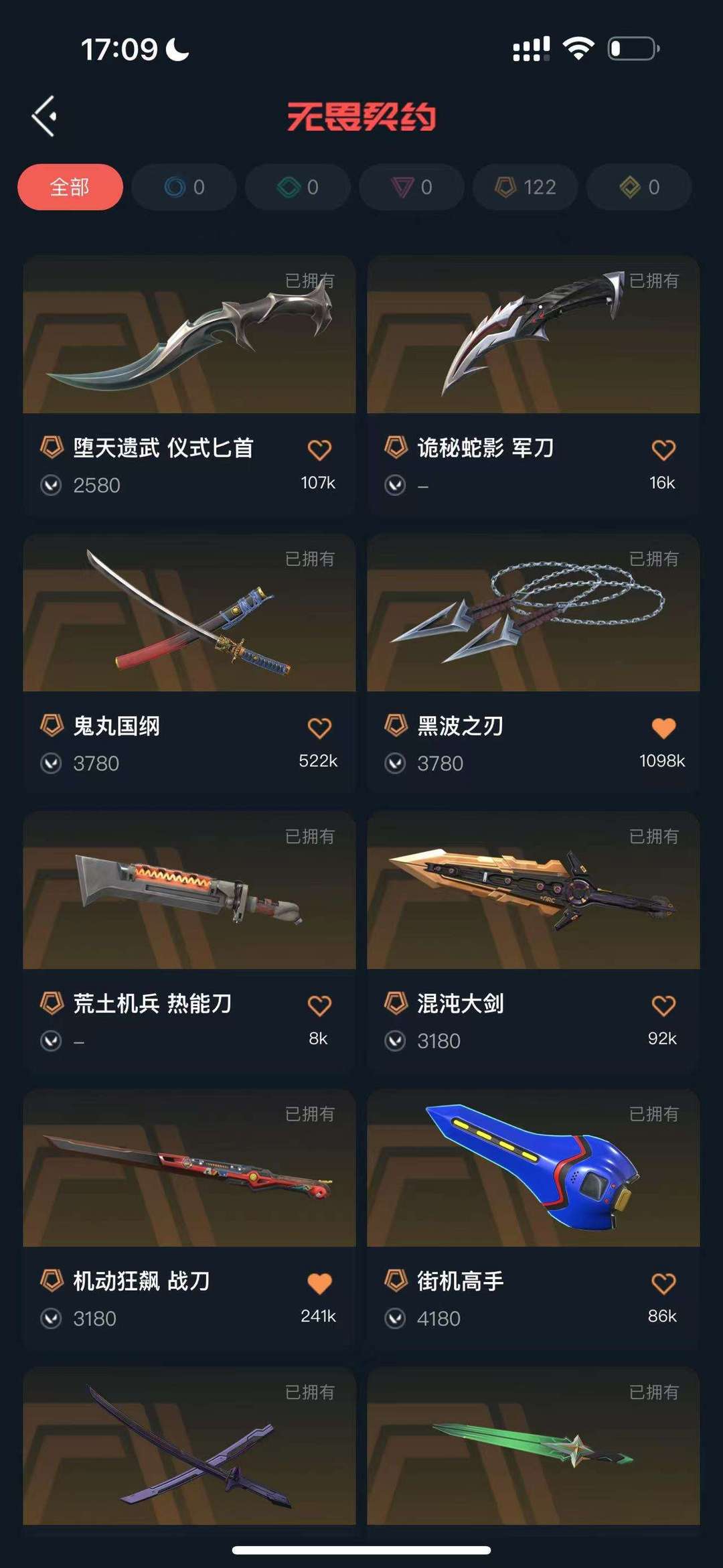
Task: Filter by the tier showing 122 items
Action: pos(526,187)
